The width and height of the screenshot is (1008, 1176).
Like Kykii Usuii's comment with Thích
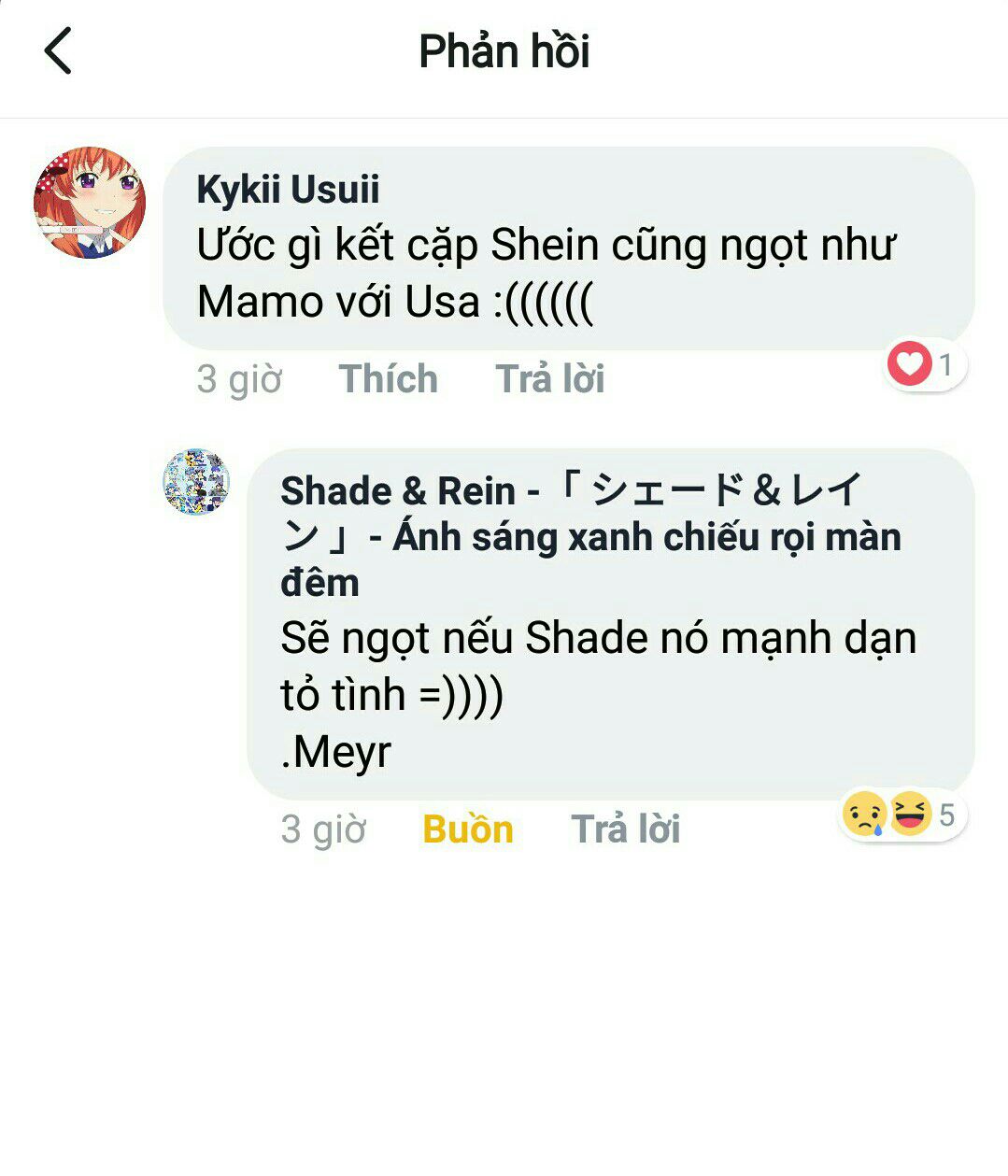pos(388,379)
